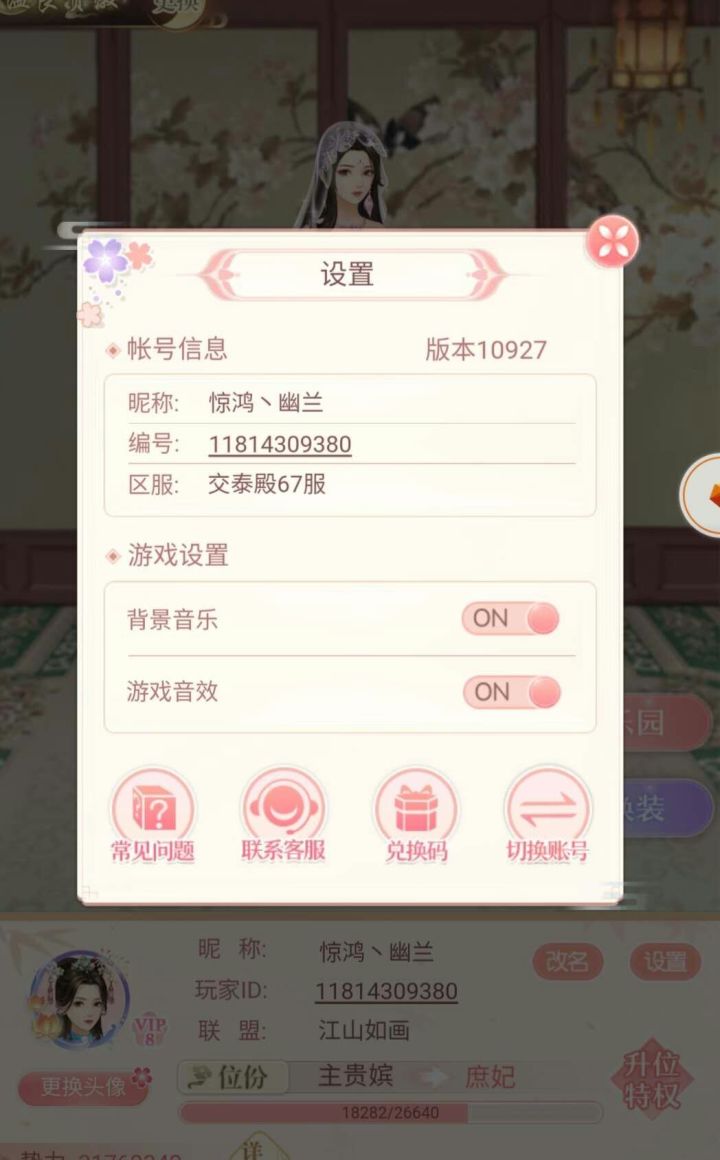Image resolution: width=720 pixels, height=1160 pixels.
Task: Toggle background music switch to OFF
Action: pos(511,619)
